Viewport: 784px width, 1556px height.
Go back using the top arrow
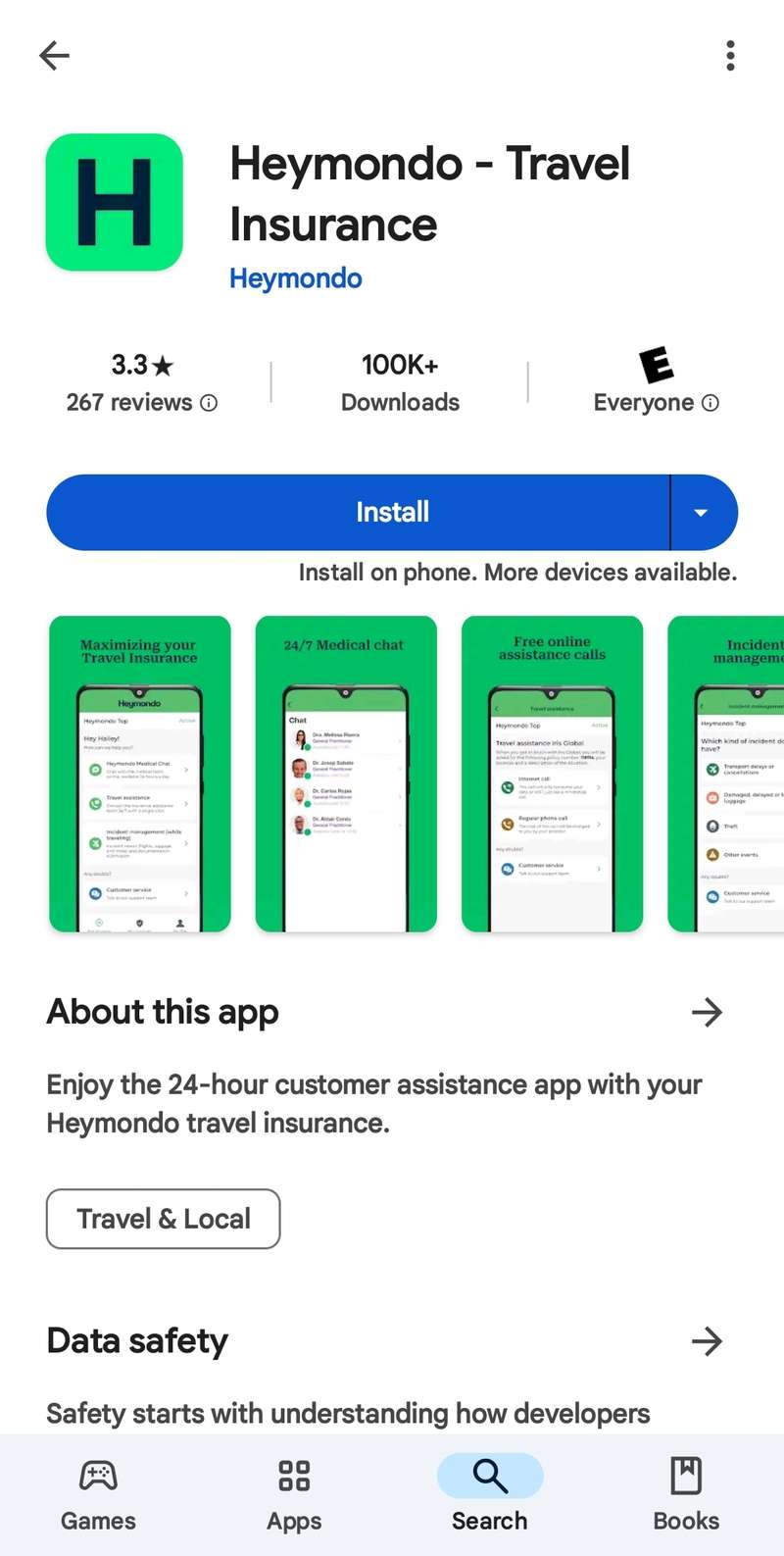54,56
